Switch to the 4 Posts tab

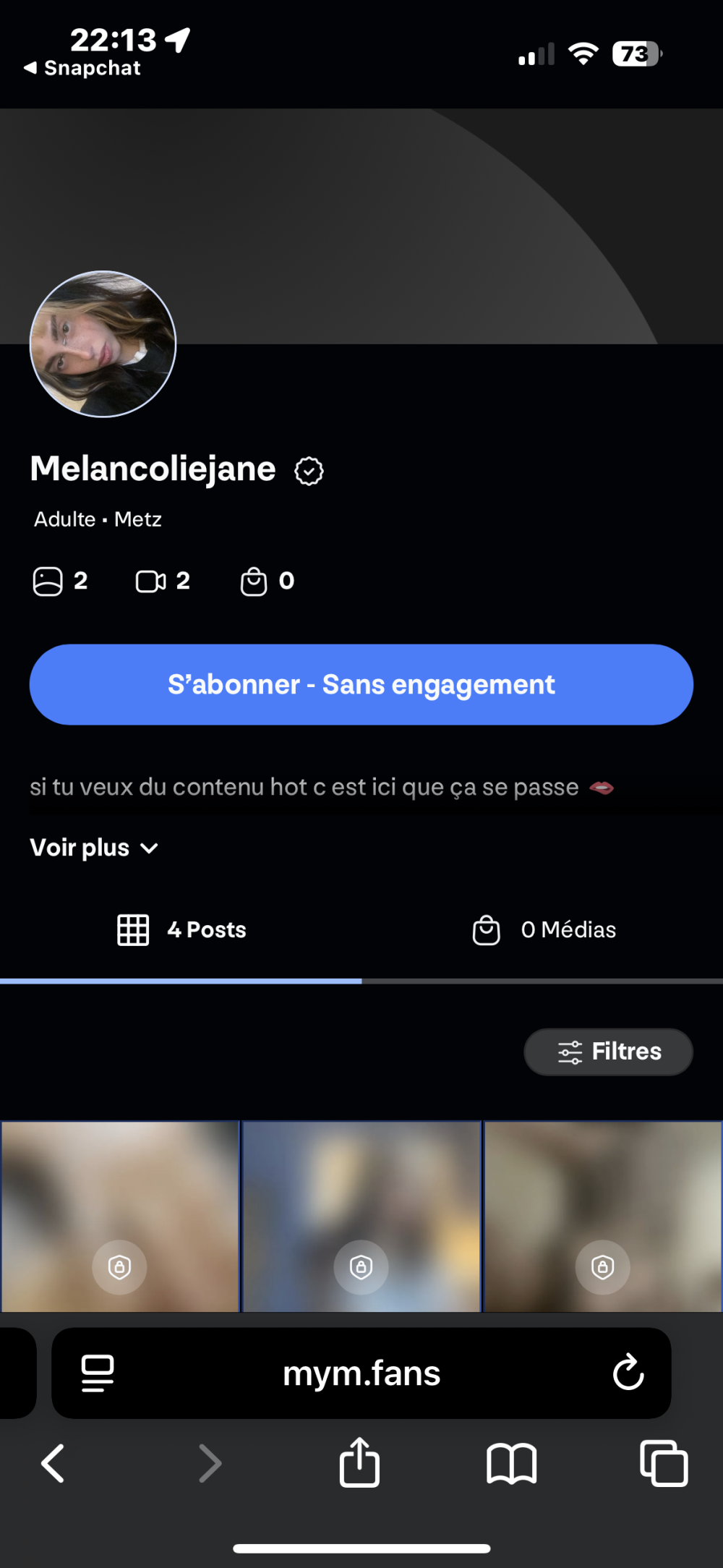coord(181,930)
